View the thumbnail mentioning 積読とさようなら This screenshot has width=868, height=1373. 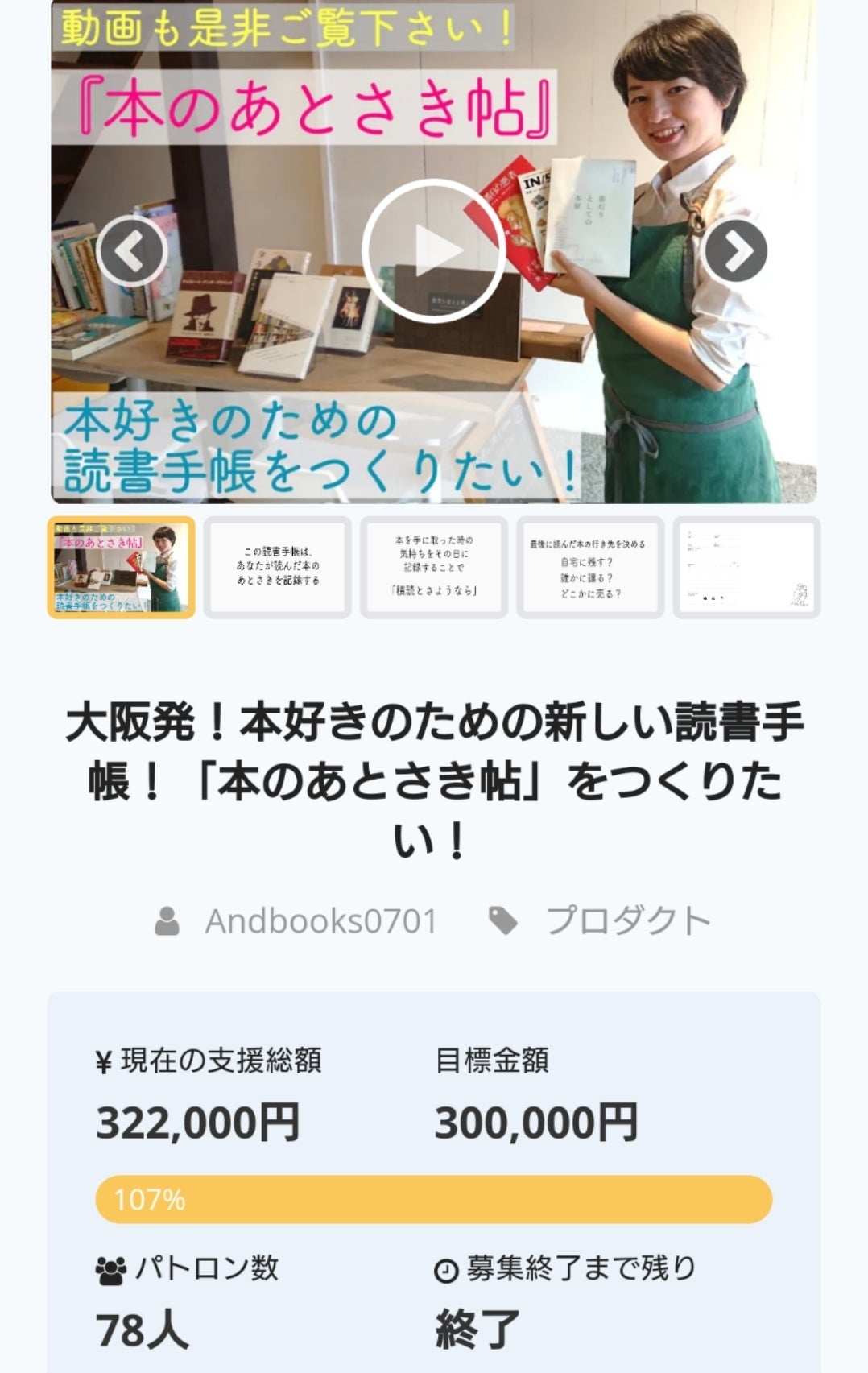[x=434, y=568]
